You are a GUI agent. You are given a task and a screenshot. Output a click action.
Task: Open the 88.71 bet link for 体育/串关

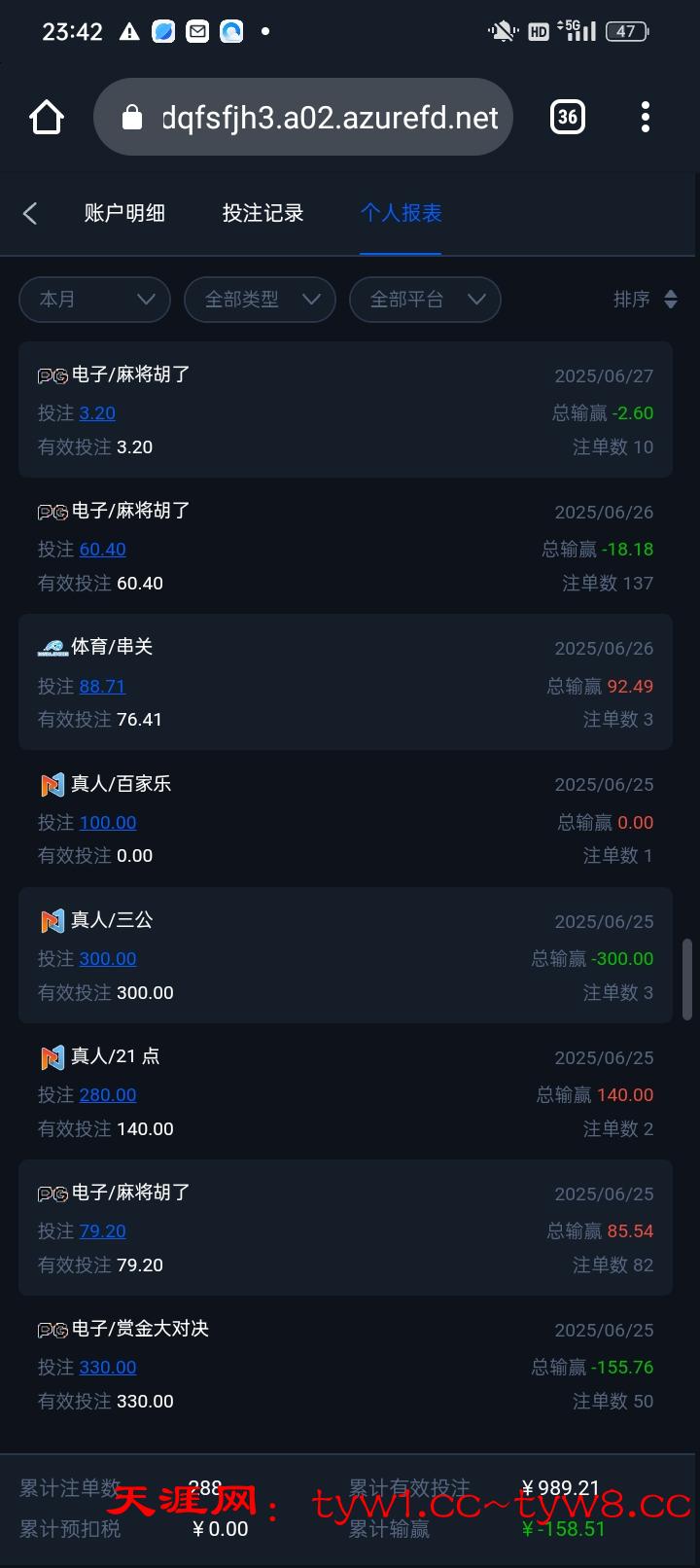pos(102,687)
